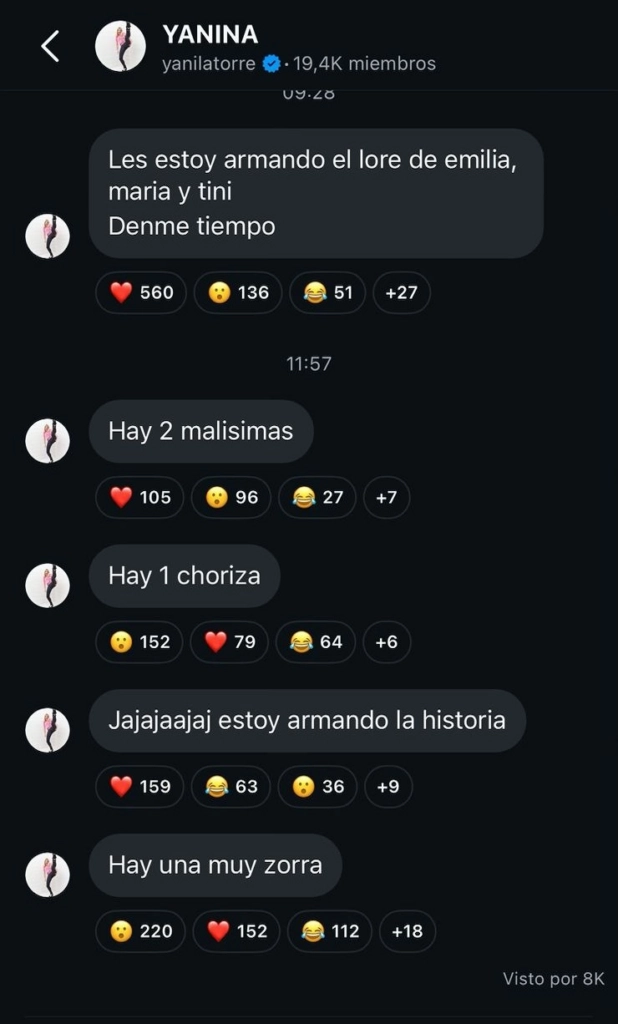Screen dimensions: 618x1024
Task: Show the +6 more reactions
Action: pyautogui.click(x=386, y=642)
